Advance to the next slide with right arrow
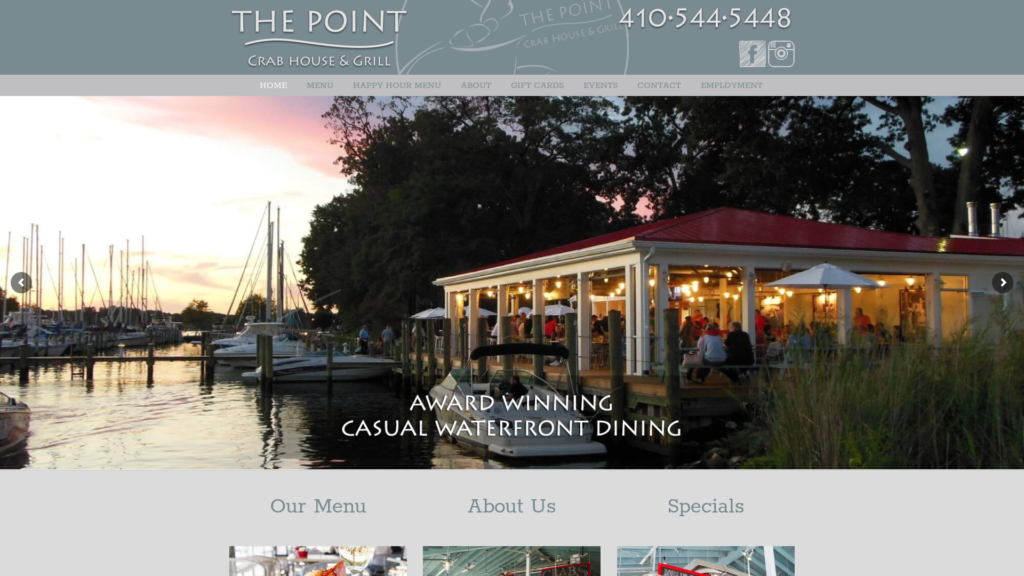 click(1002, 282)
